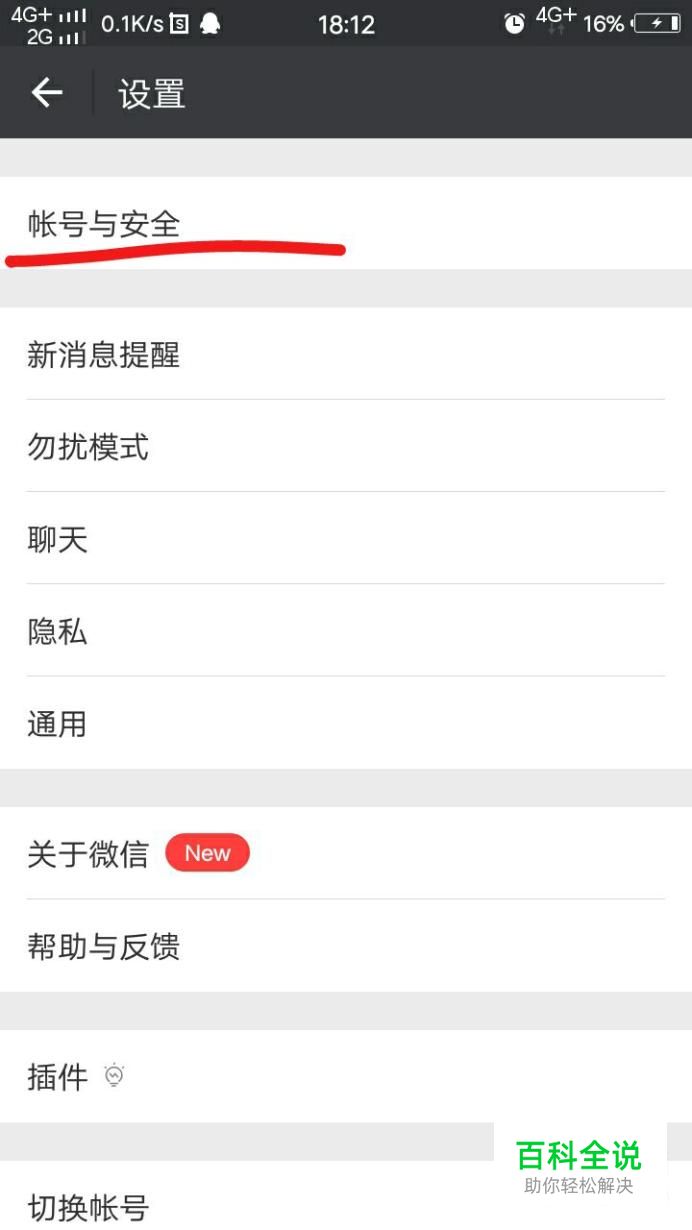Open 新消息提醒 settings
The width and height of the screenshot is (692, 1230).
[x=346, y=354]
